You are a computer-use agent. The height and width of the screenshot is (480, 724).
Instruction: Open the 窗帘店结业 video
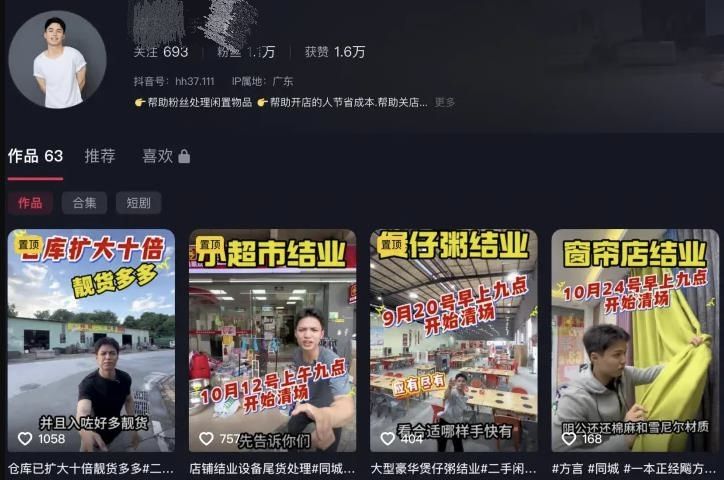[634, 340]
